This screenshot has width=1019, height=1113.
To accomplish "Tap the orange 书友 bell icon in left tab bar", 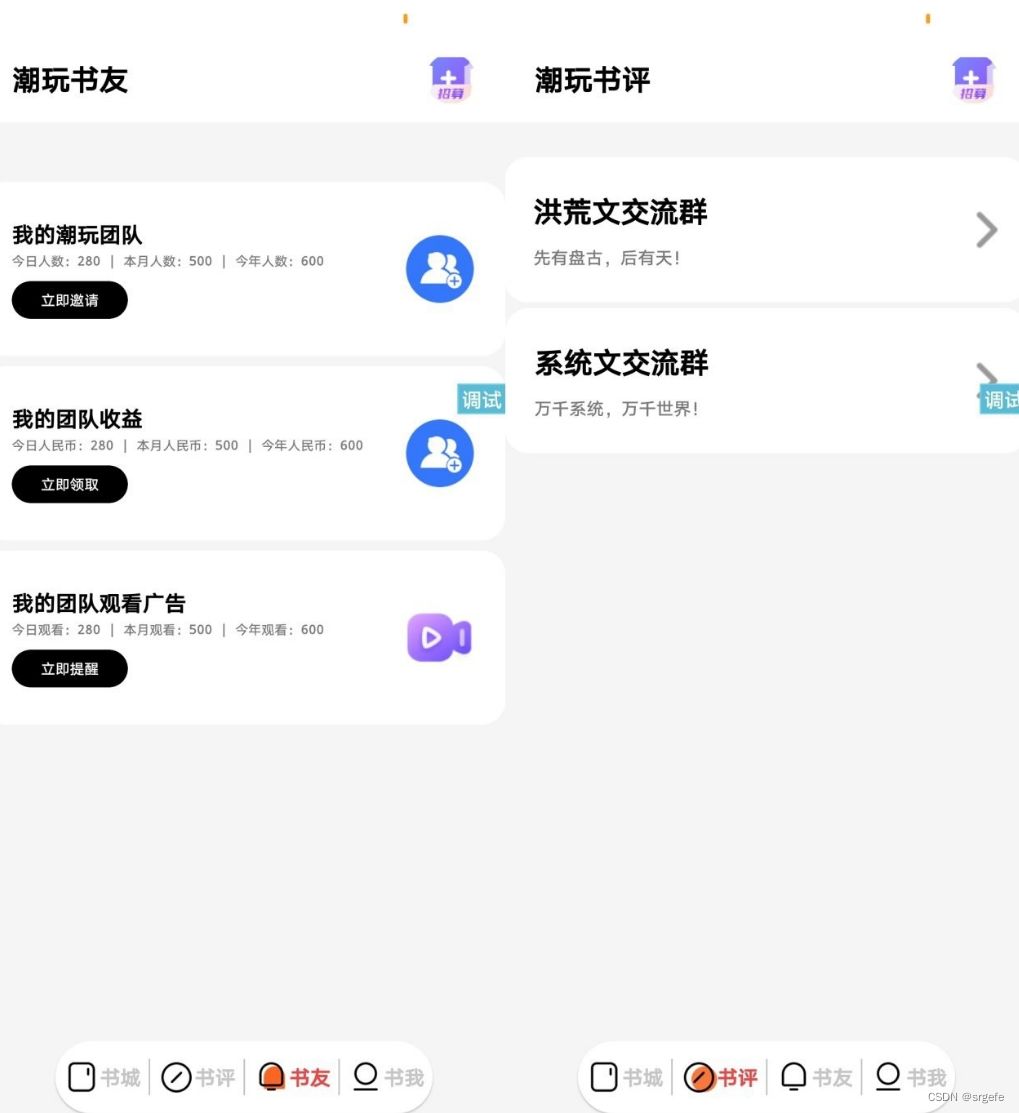I will point(270,1077).
